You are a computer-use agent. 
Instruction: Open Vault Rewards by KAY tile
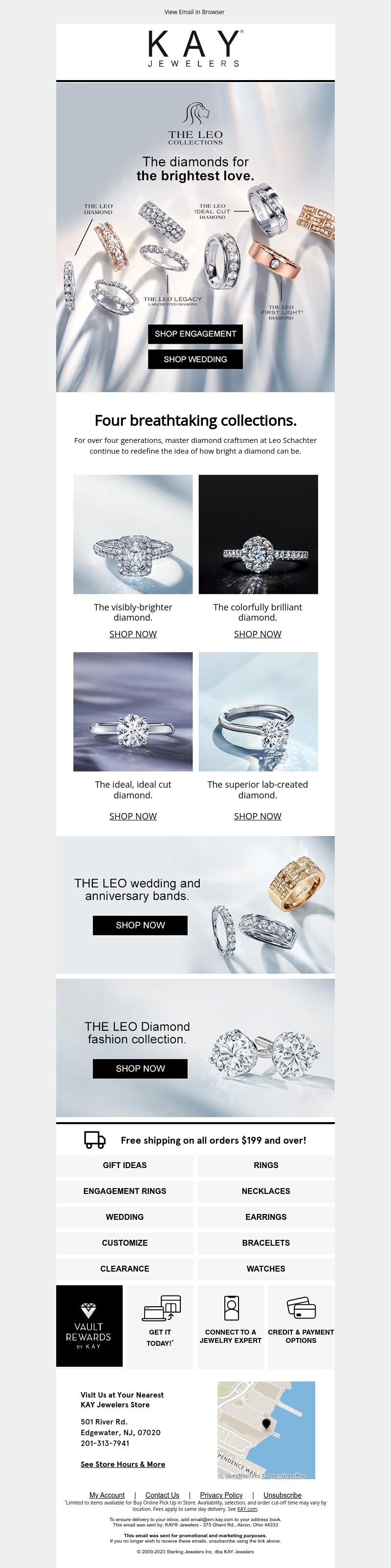click(x=89, y=1325)
